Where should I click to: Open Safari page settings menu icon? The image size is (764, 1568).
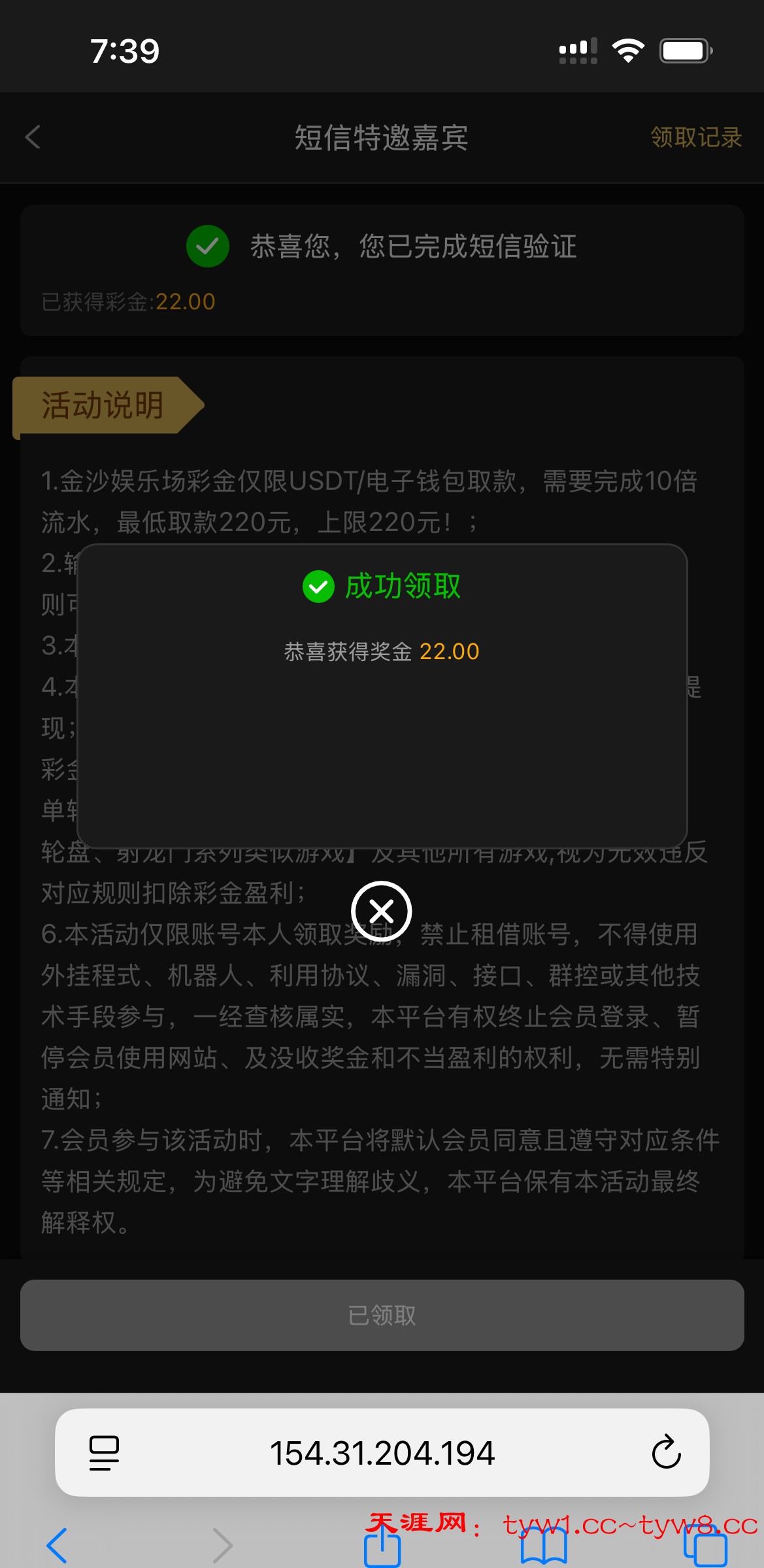(x=104, y=1453)
